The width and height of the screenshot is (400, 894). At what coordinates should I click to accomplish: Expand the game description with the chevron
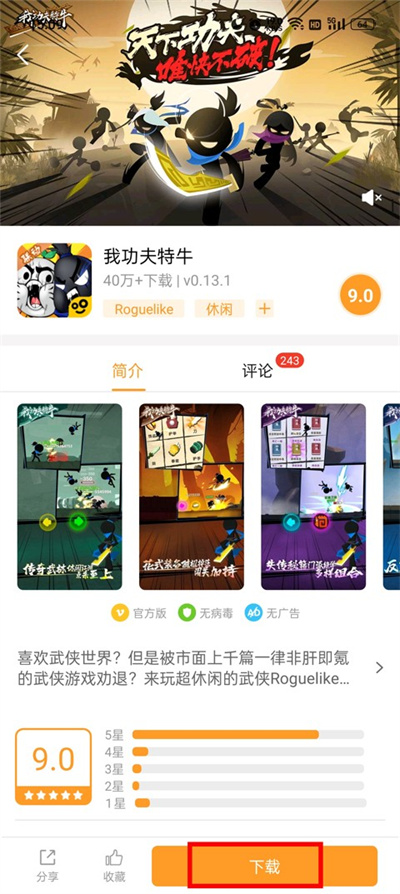point(379,668)
